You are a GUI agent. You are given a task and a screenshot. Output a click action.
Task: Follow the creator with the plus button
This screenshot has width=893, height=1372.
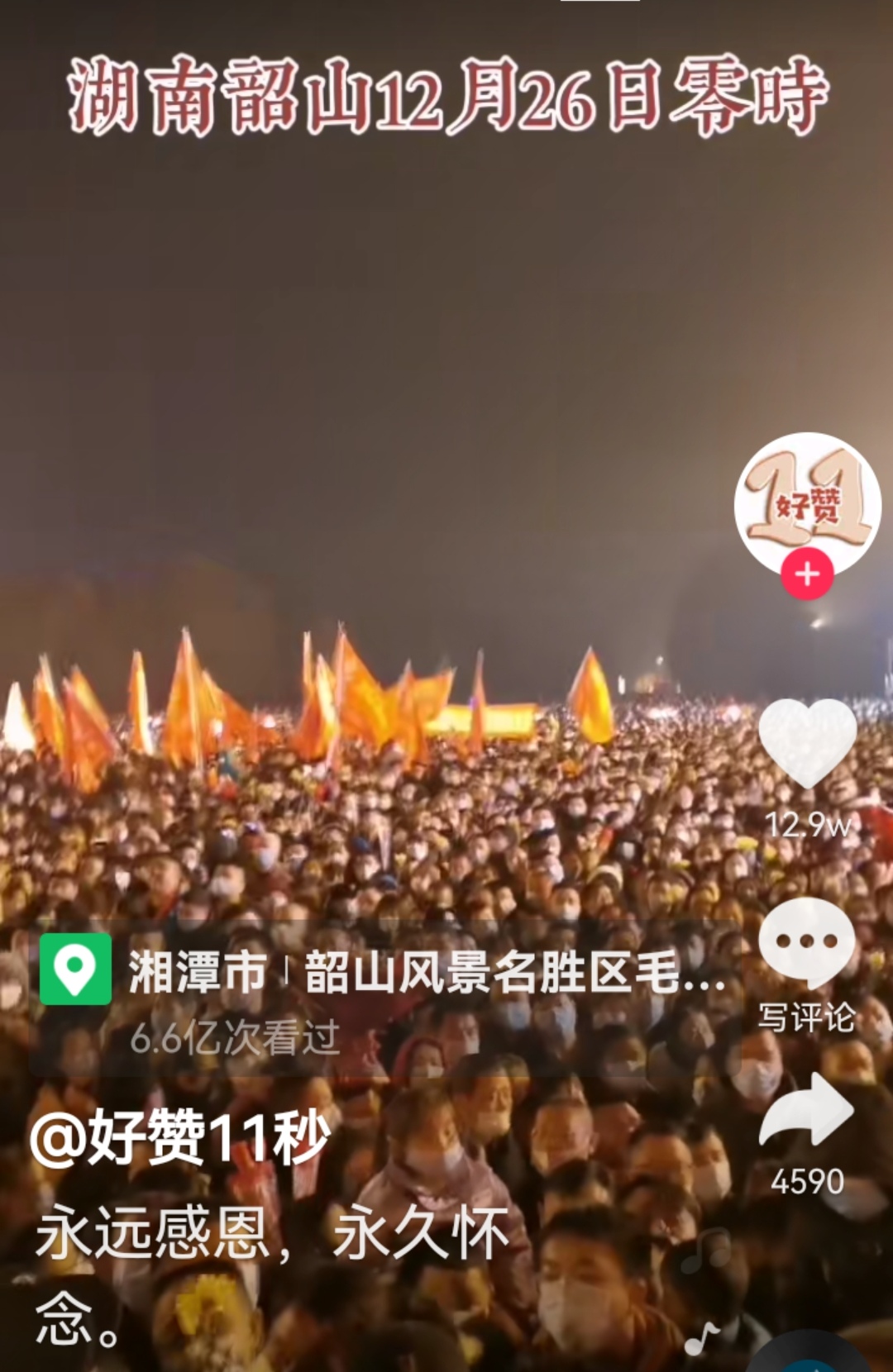807,574
